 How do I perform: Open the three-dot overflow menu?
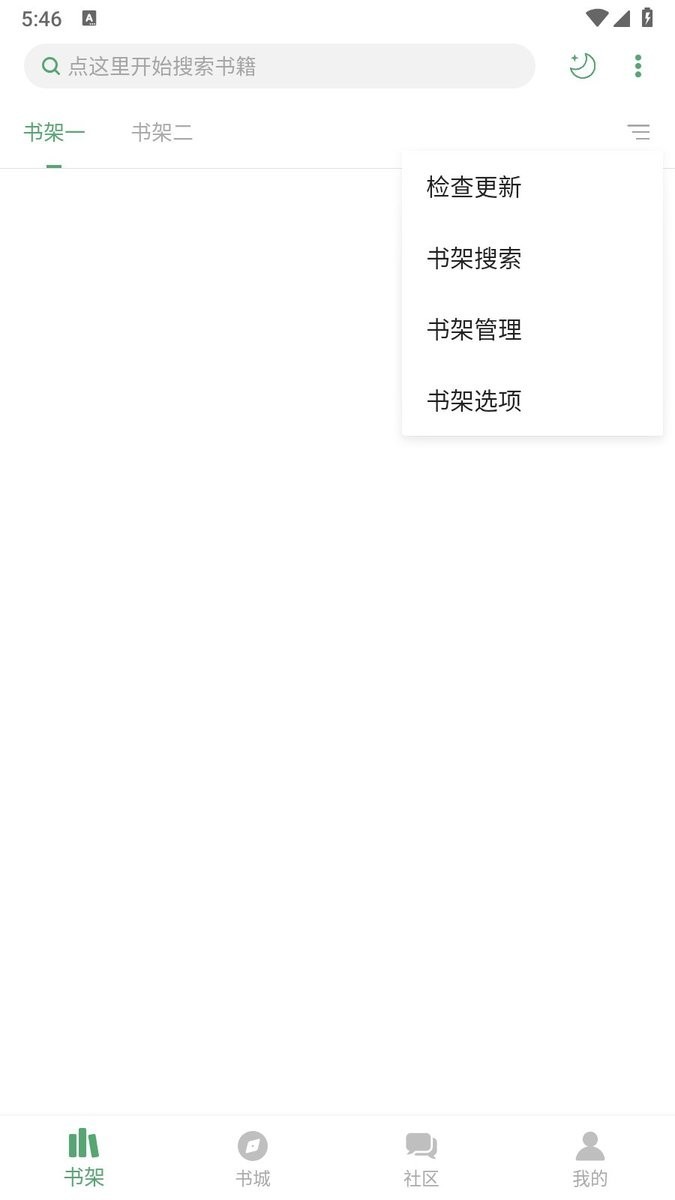(x=638, y=66)
